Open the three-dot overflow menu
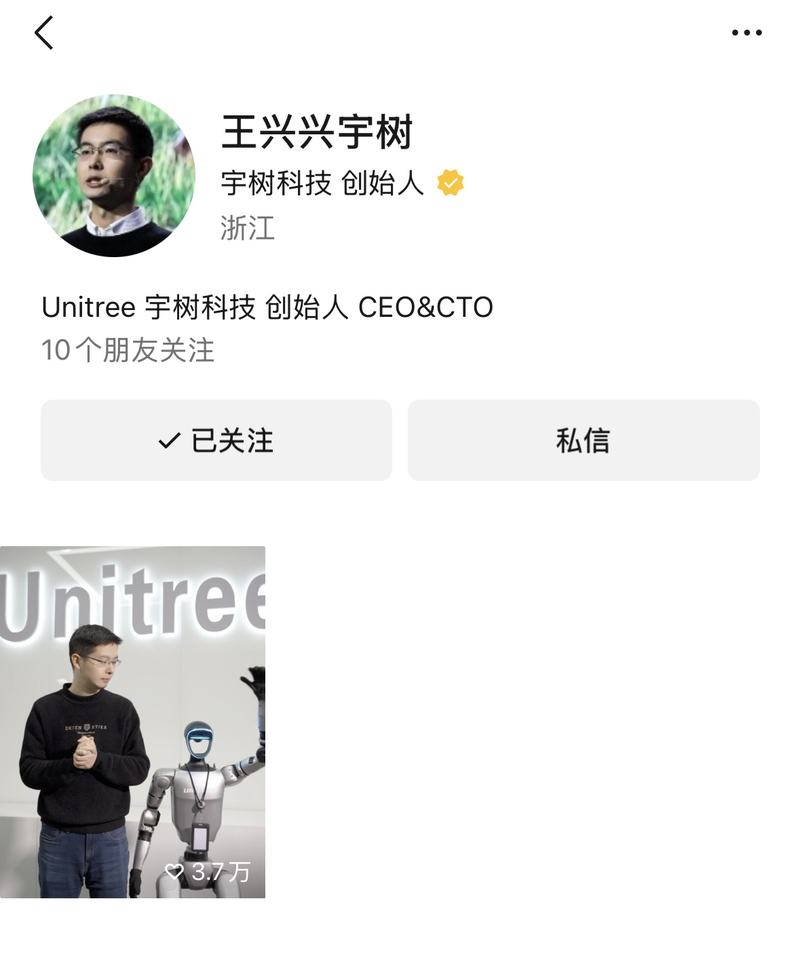This screenshot has width=800, height=958. 746,33
